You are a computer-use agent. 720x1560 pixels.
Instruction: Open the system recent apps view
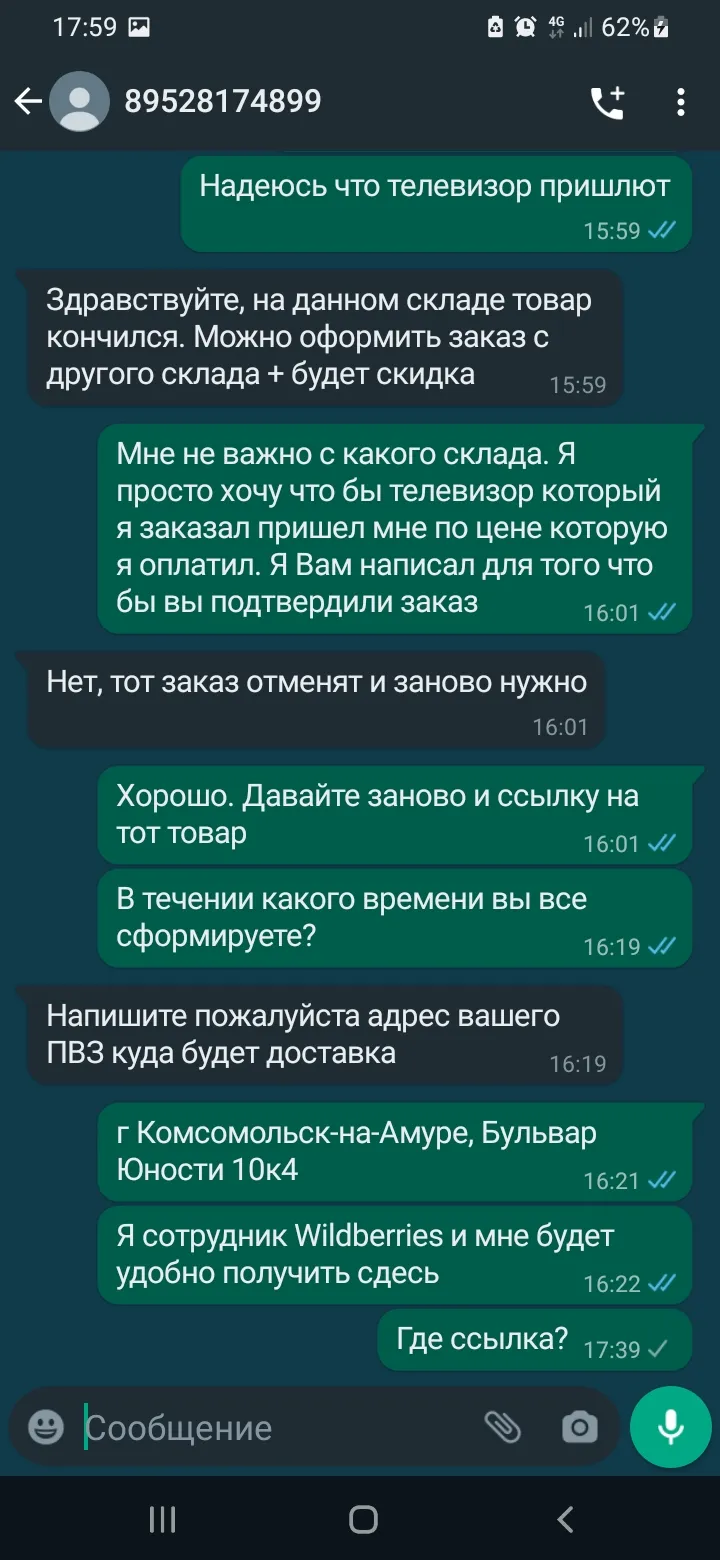point(162,1520)
